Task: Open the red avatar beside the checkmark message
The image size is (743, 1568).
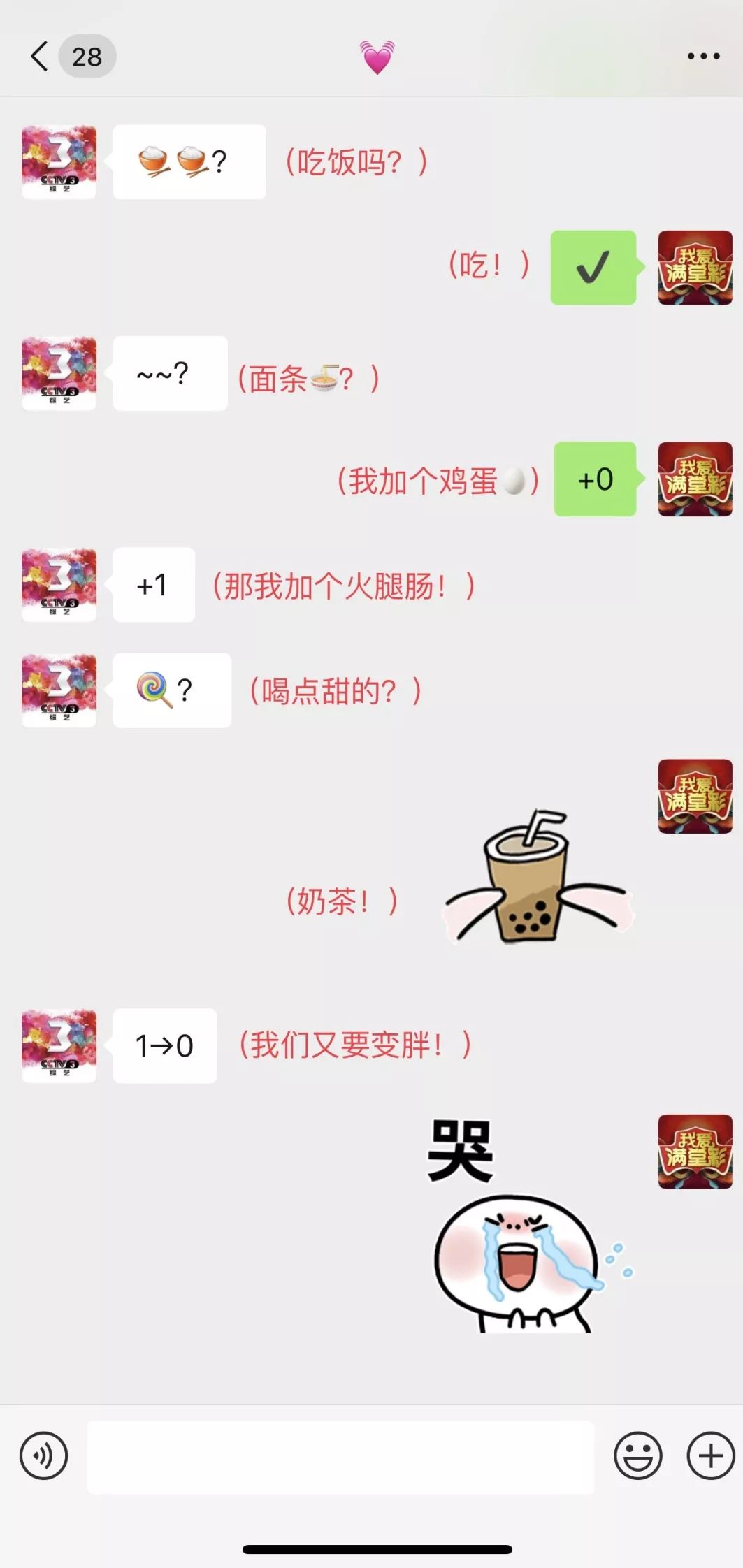Action: 695,268
